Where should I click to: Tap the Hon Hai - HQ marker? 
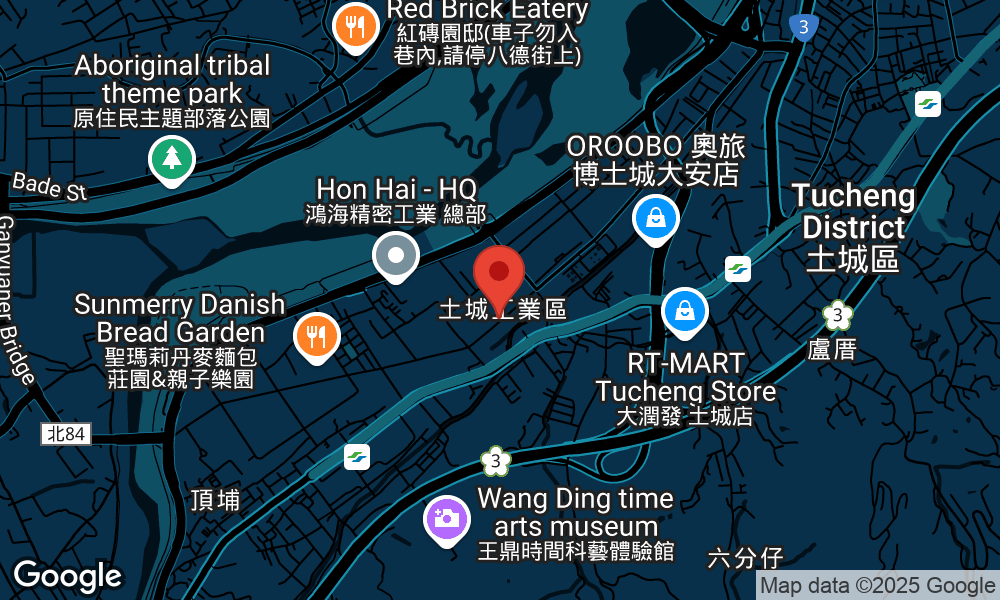click(396, 255)
